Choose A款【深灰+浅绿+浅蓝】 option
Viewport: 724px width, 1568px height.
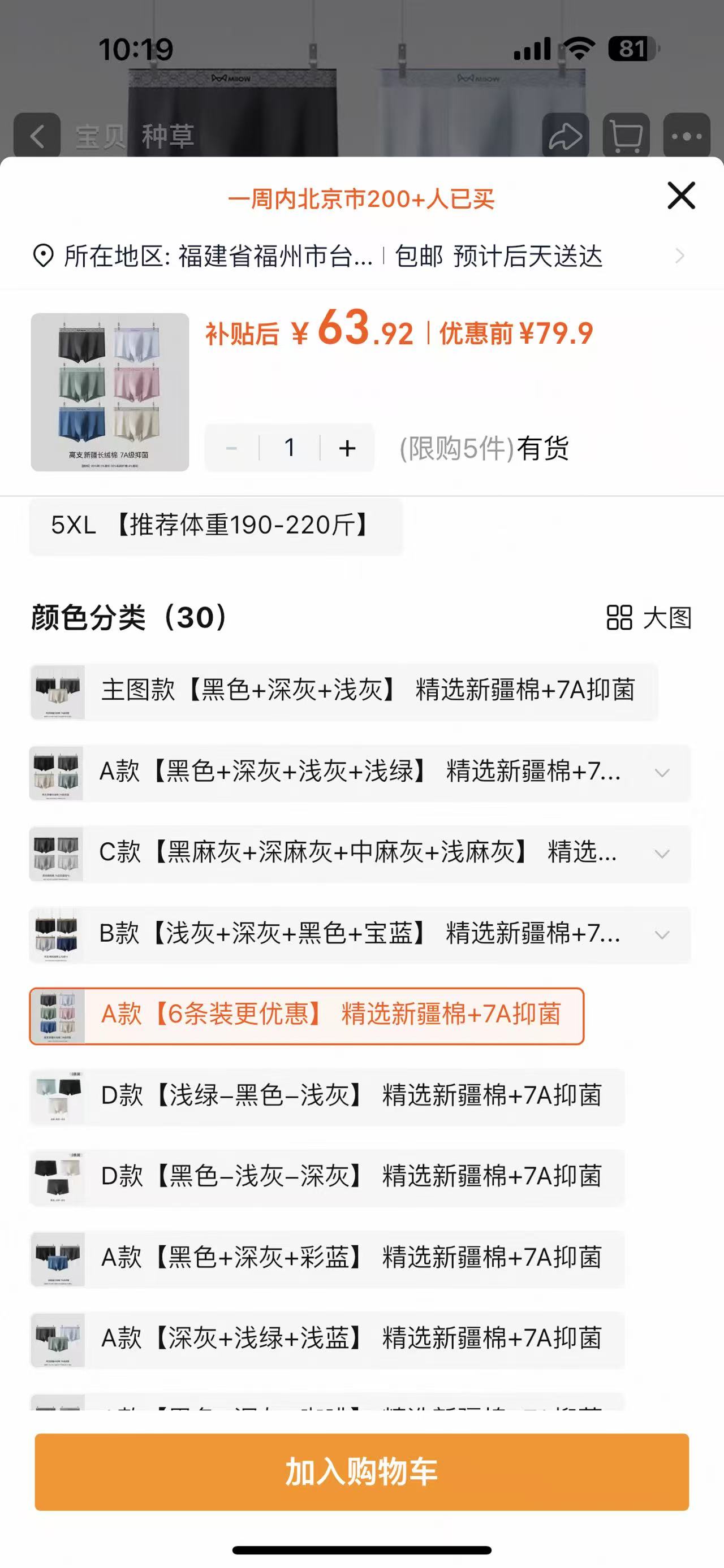tap(327, 1339)
